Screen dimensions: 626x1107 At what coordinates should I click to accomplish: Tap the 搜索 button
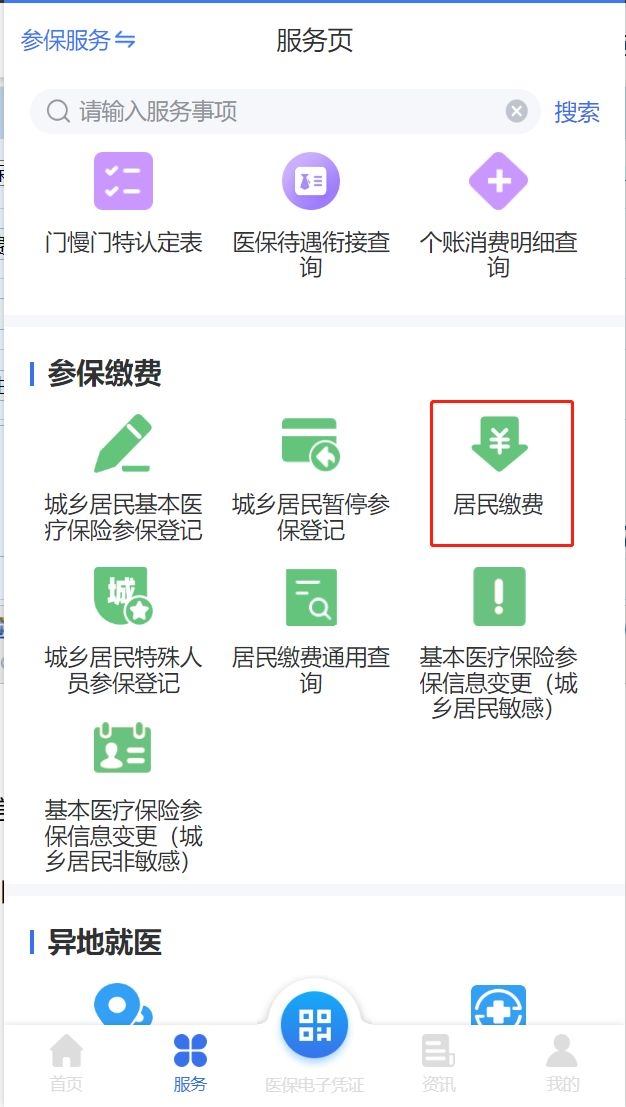click(x=577, y=112)
